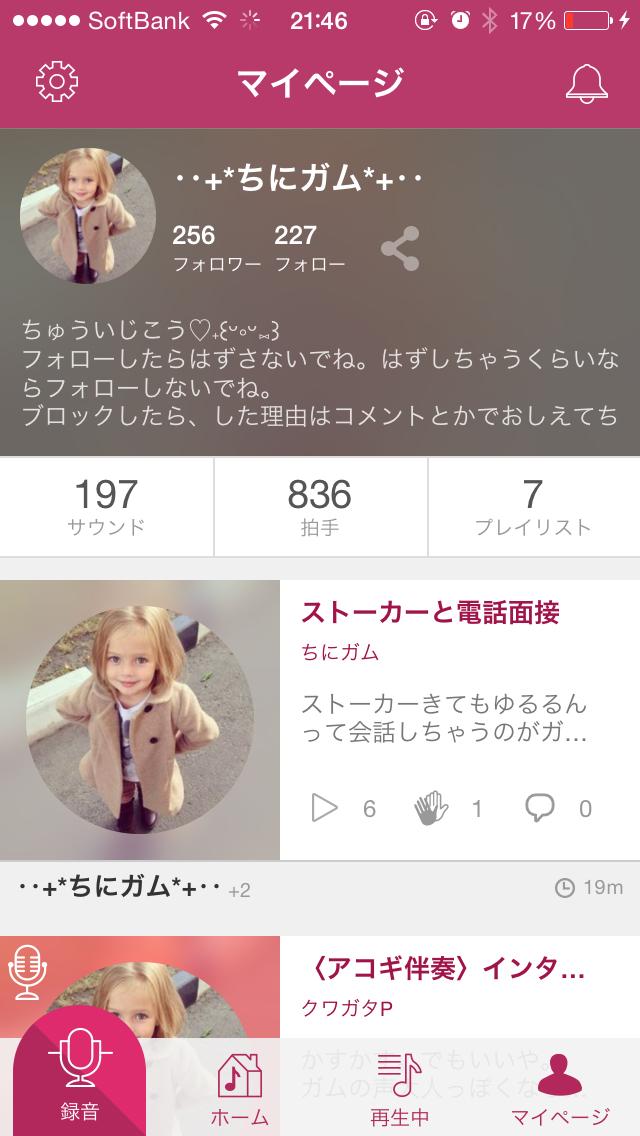Viewport: 640px width, 1136px height.
Task: Open the settings gear icon
Action: point(57,81)
